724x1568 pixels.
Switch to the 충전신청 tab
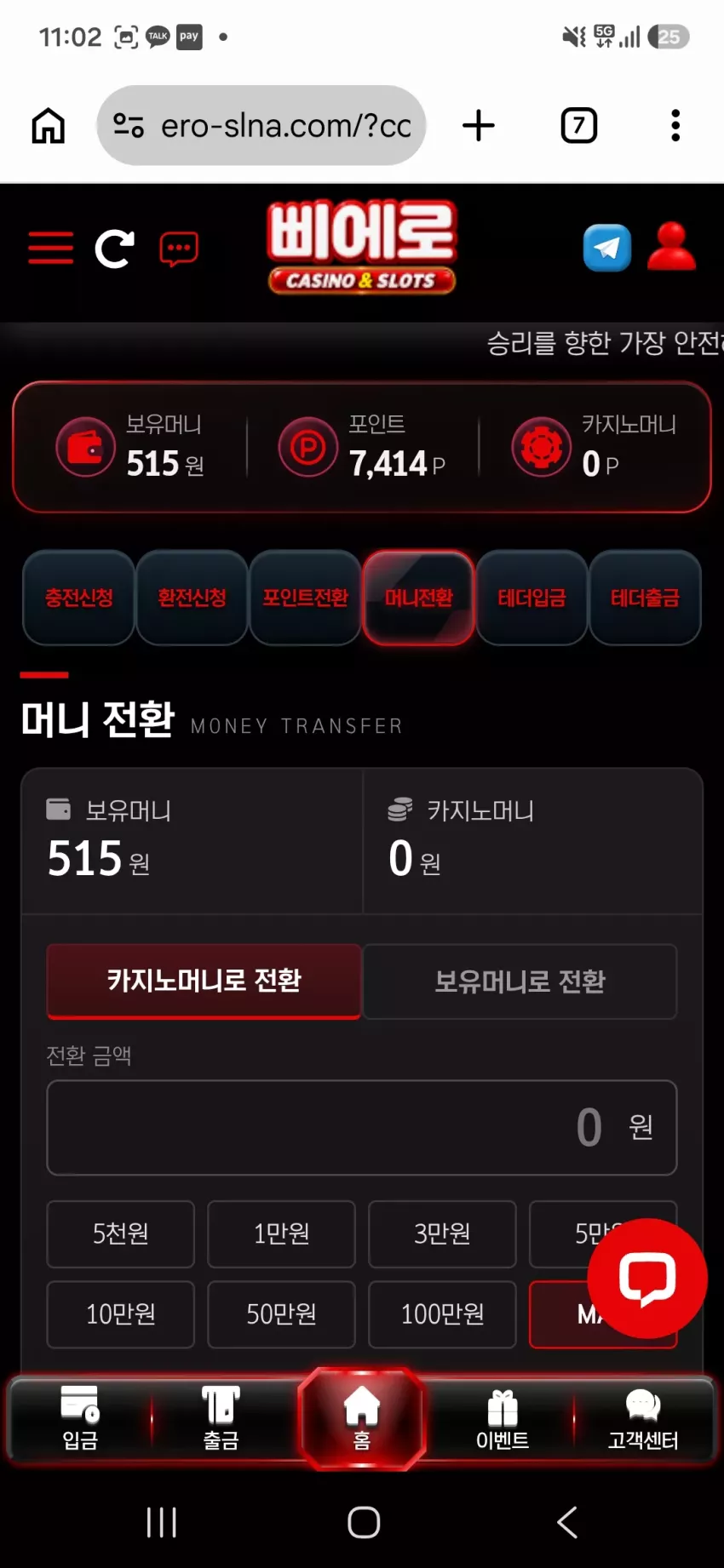tap(79, 598)
